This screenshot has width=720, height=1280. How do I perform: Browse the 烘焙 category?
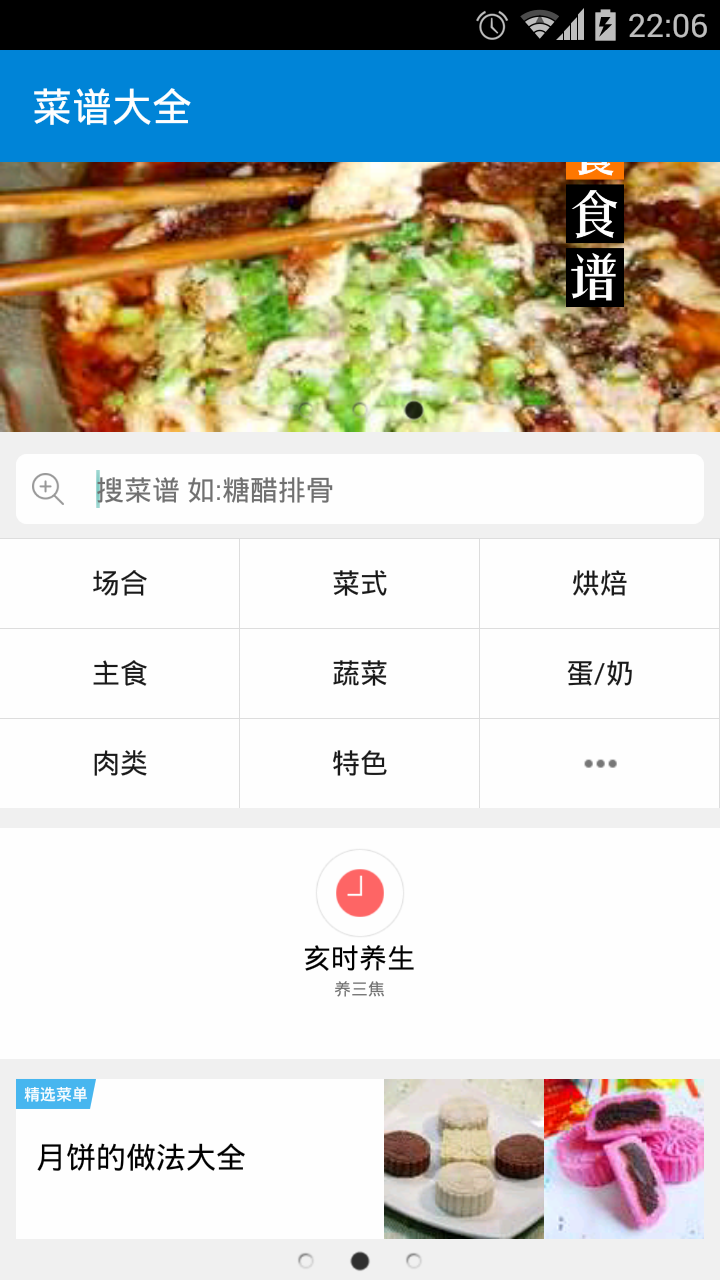point(600,584)
